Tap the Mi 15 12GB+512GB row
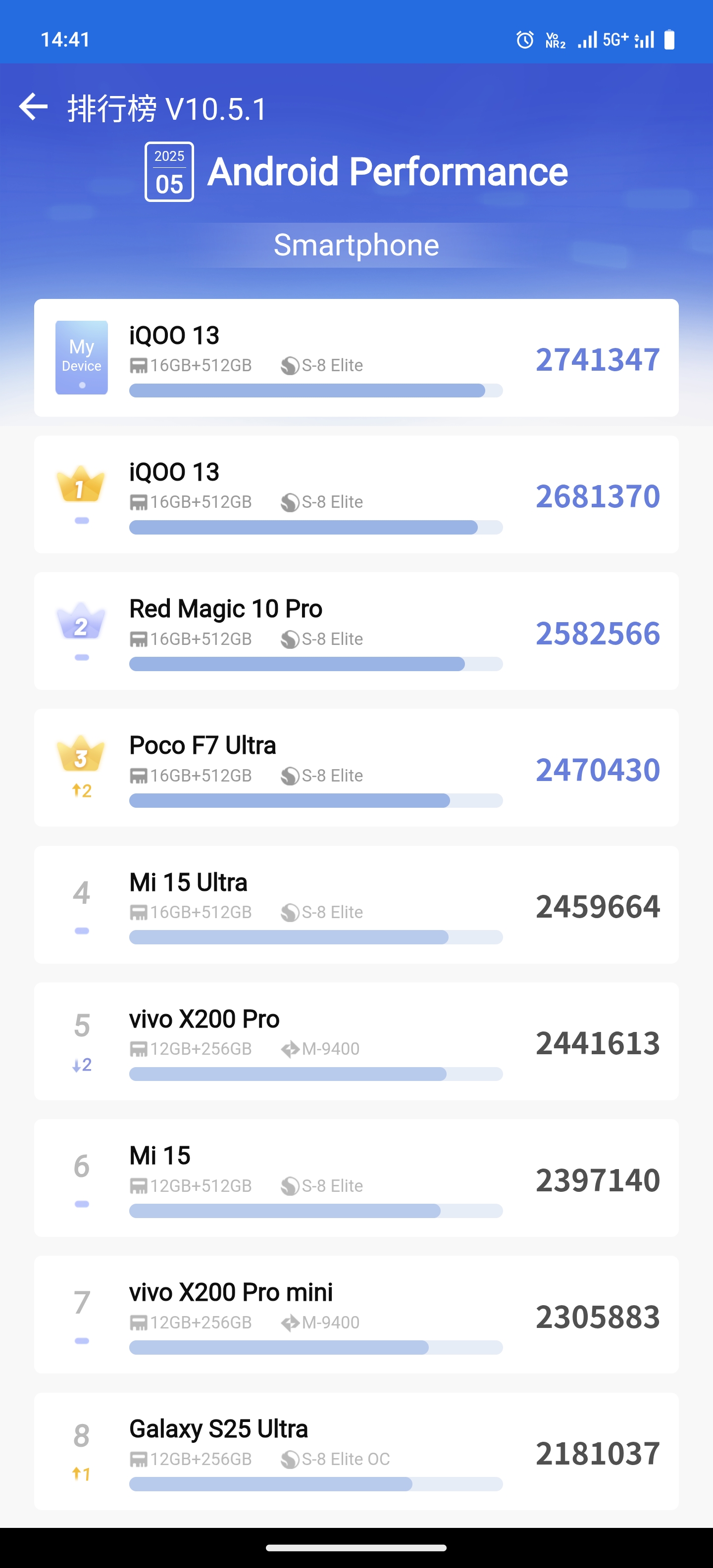This screenshot has width=713, height=1568. tap(356, 1178)
